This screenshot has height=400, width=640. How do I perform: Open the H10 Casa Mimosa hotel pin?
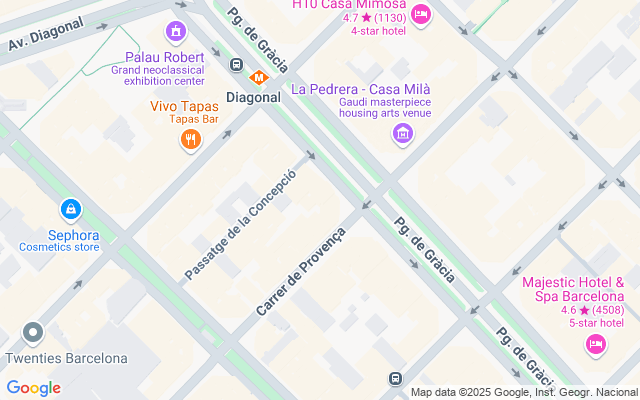pyautogui.click(x=420, y=13)
